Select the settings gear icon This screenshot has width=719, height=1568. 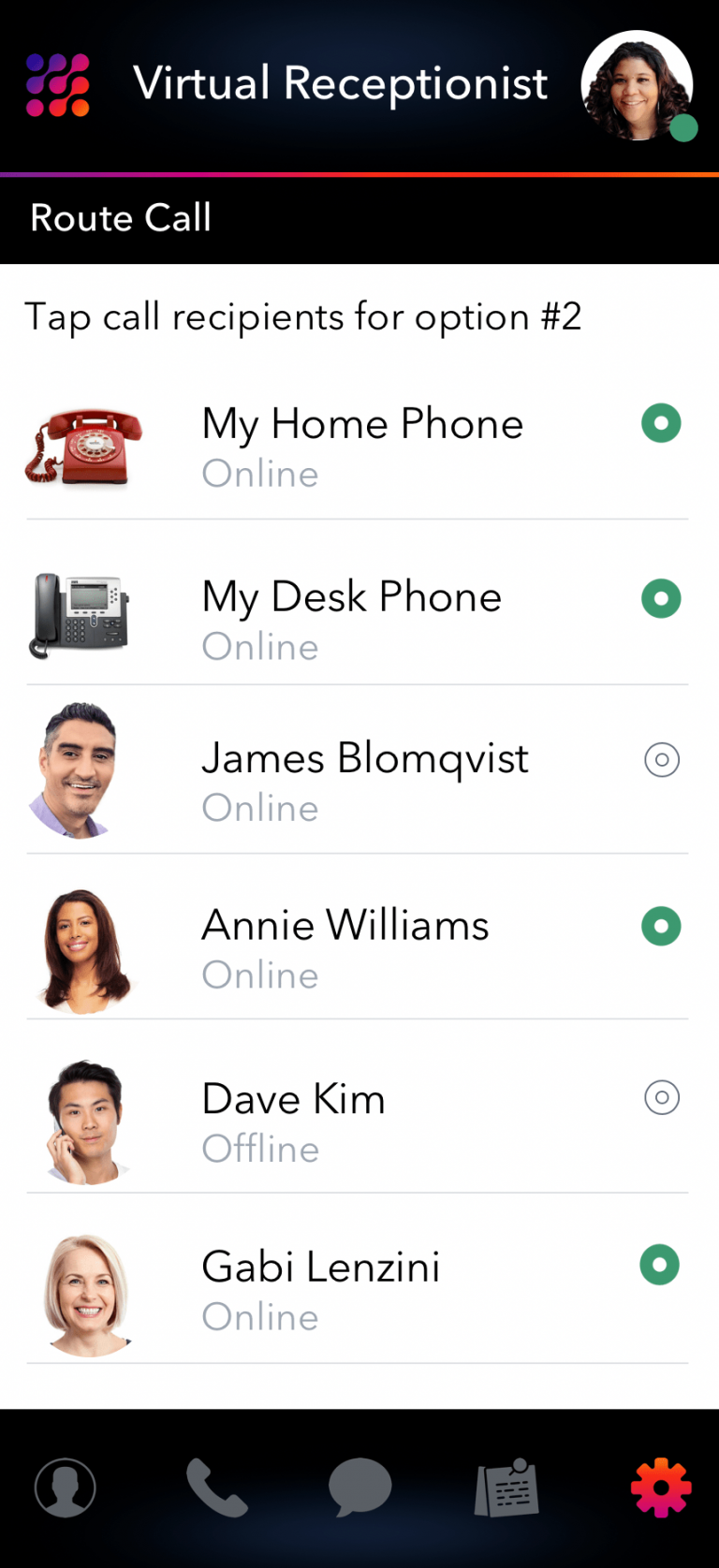(661, 1488)
